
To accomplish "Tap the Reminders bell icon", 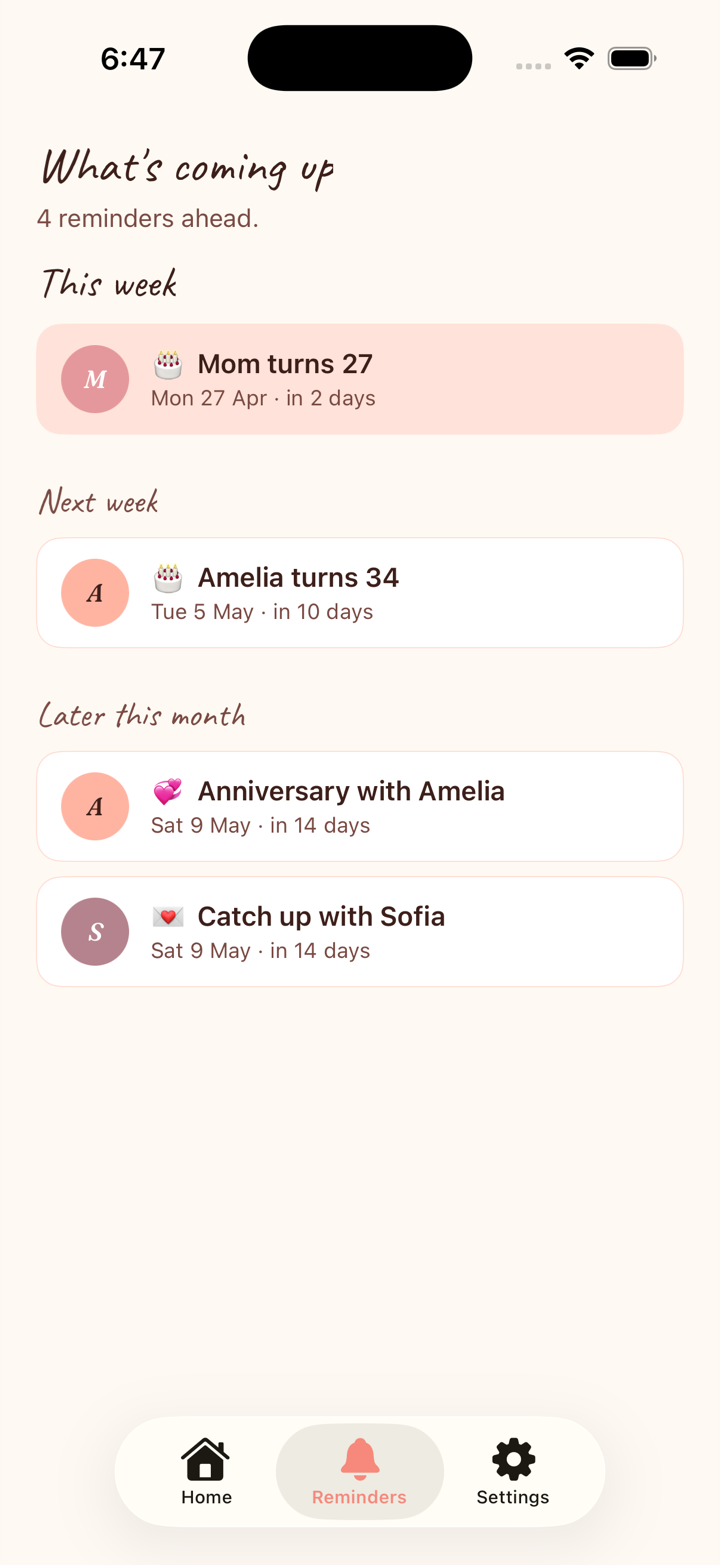I will [359, 1459].
